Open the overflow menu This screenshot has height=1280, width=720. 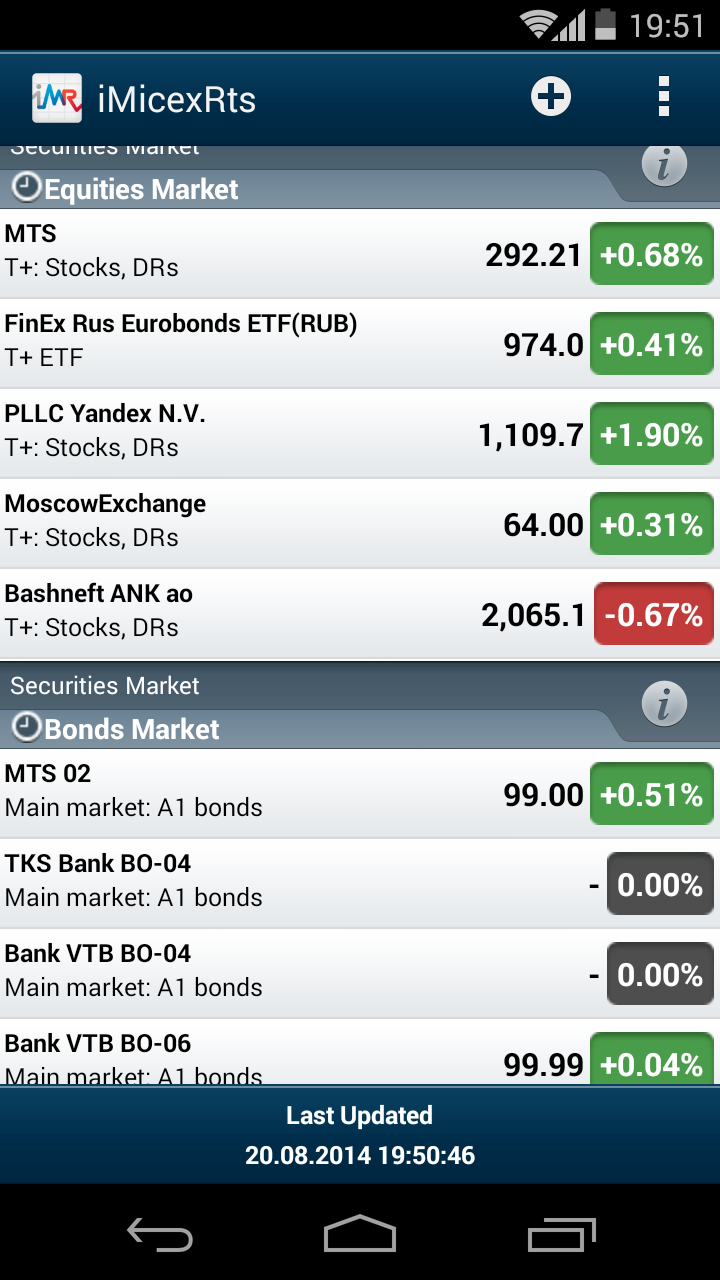click(663, 98)
